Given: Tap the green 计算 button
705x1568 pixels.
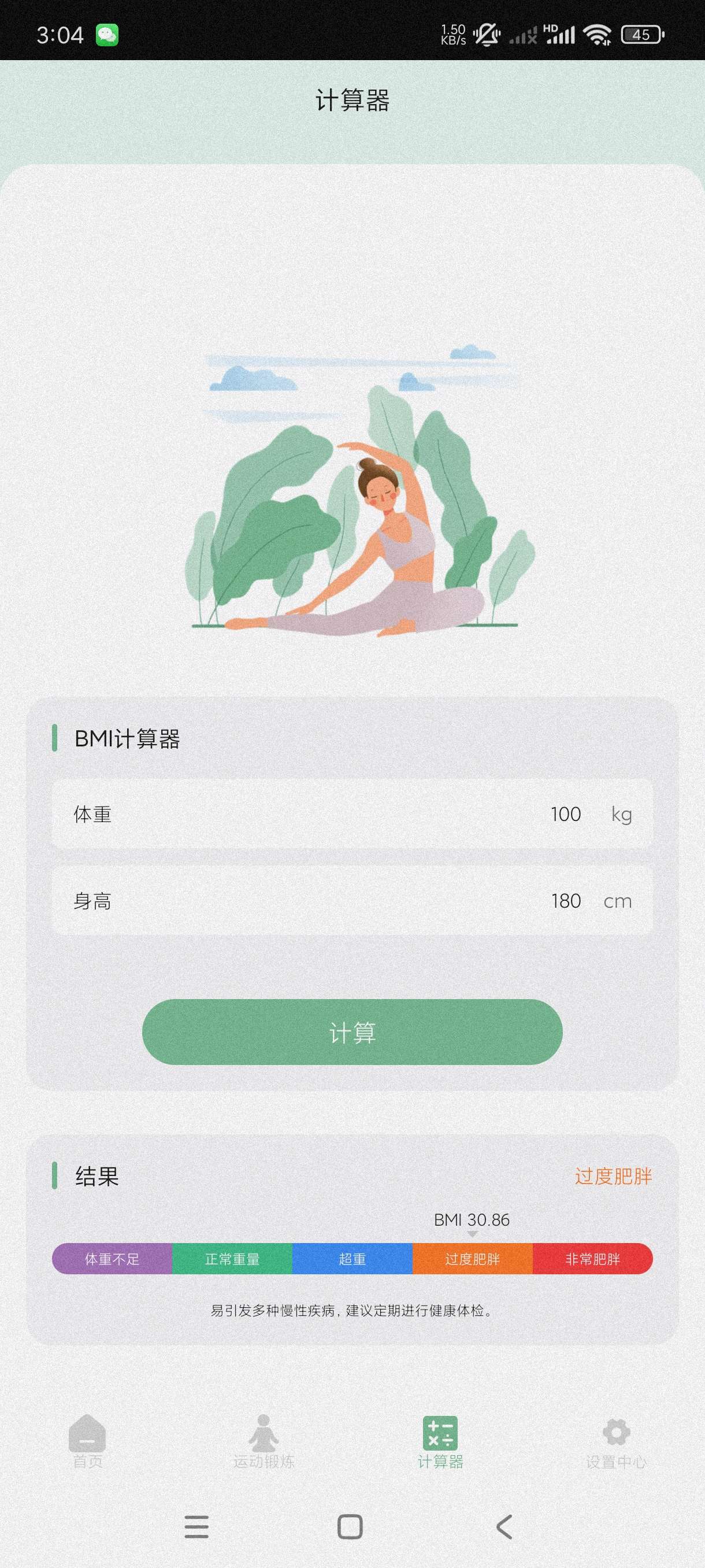Looking at the screenshot, I should pos(351,1033).
